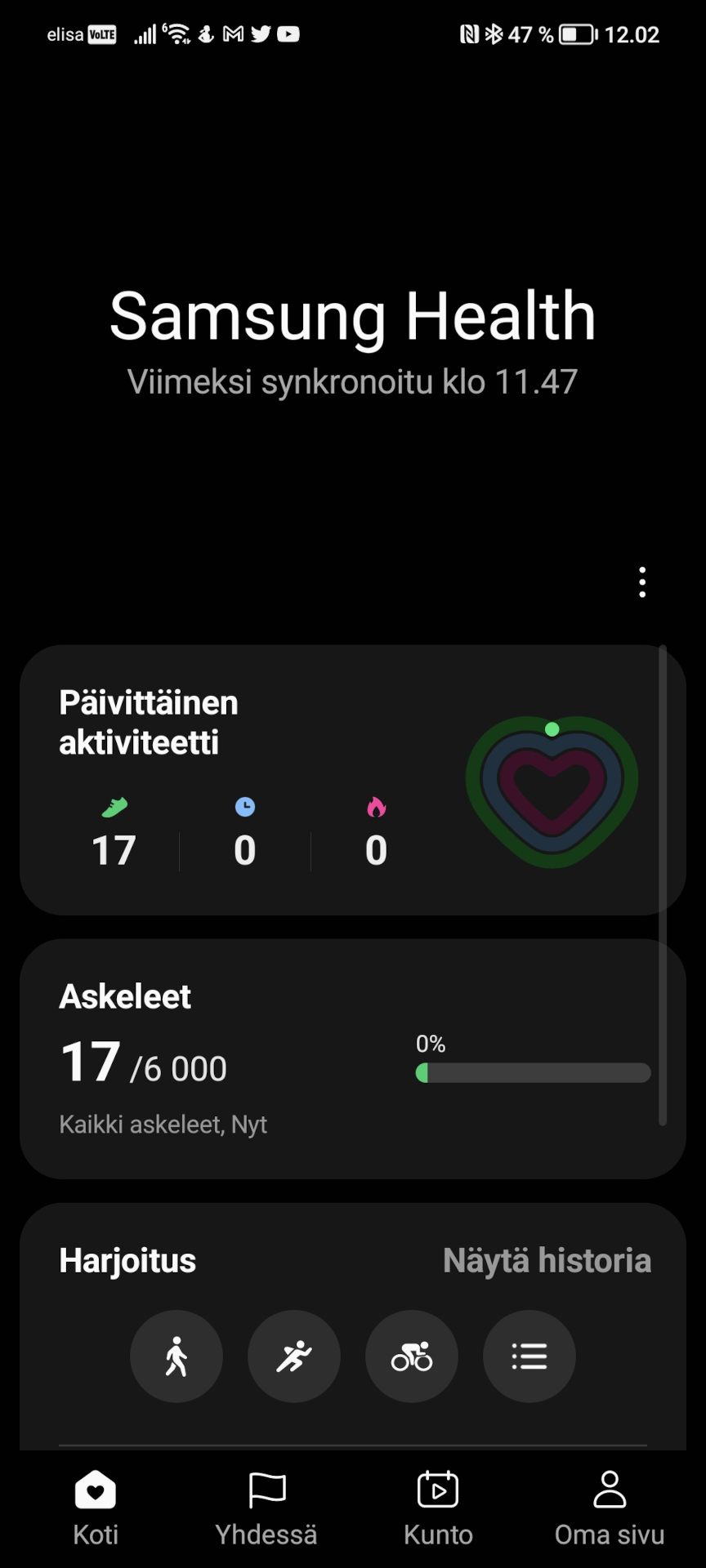Switch to the Yhdessä tab
Screen dimensions: 706x1568
266,1508
